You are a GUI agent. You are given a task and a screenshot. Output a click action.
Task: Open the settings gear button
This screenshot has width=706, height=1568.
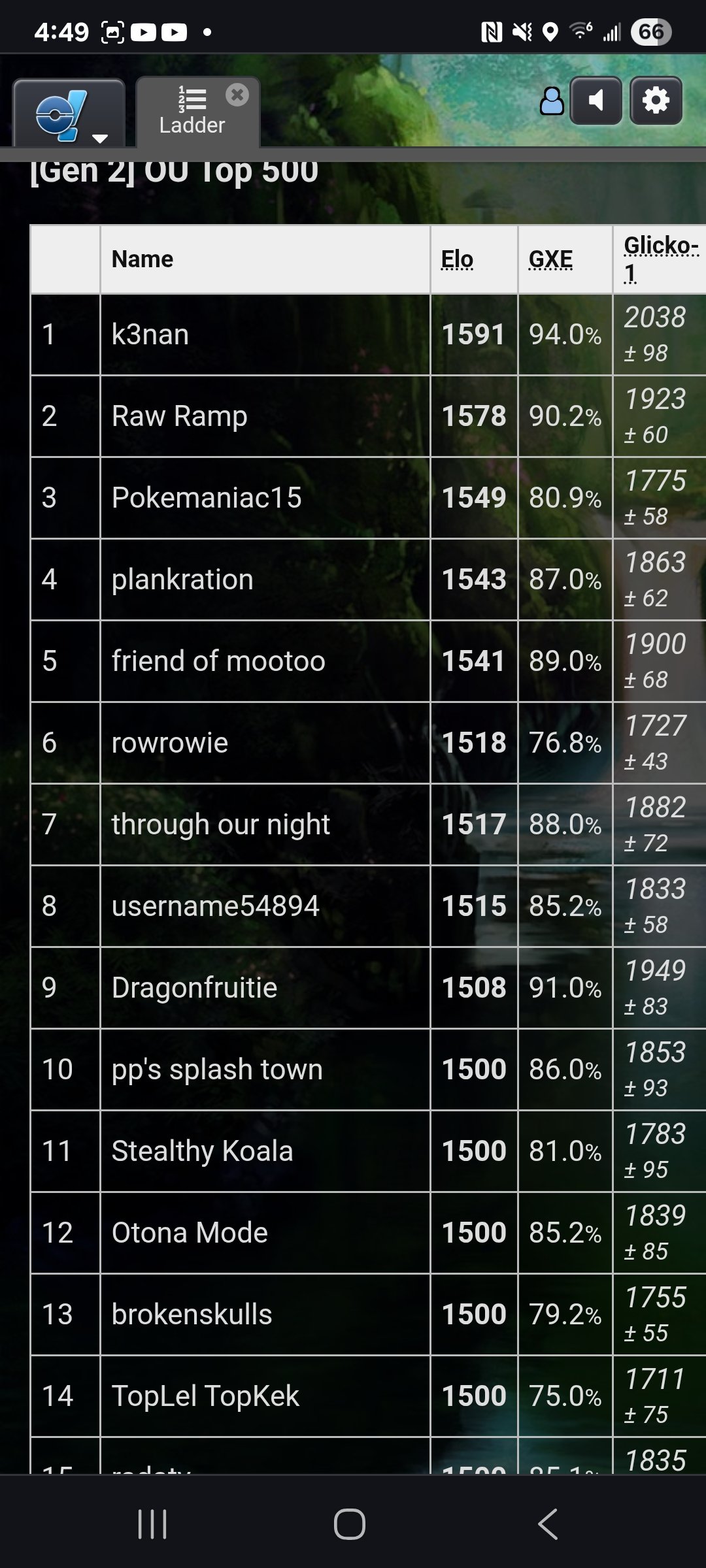(x=656, y=101)
